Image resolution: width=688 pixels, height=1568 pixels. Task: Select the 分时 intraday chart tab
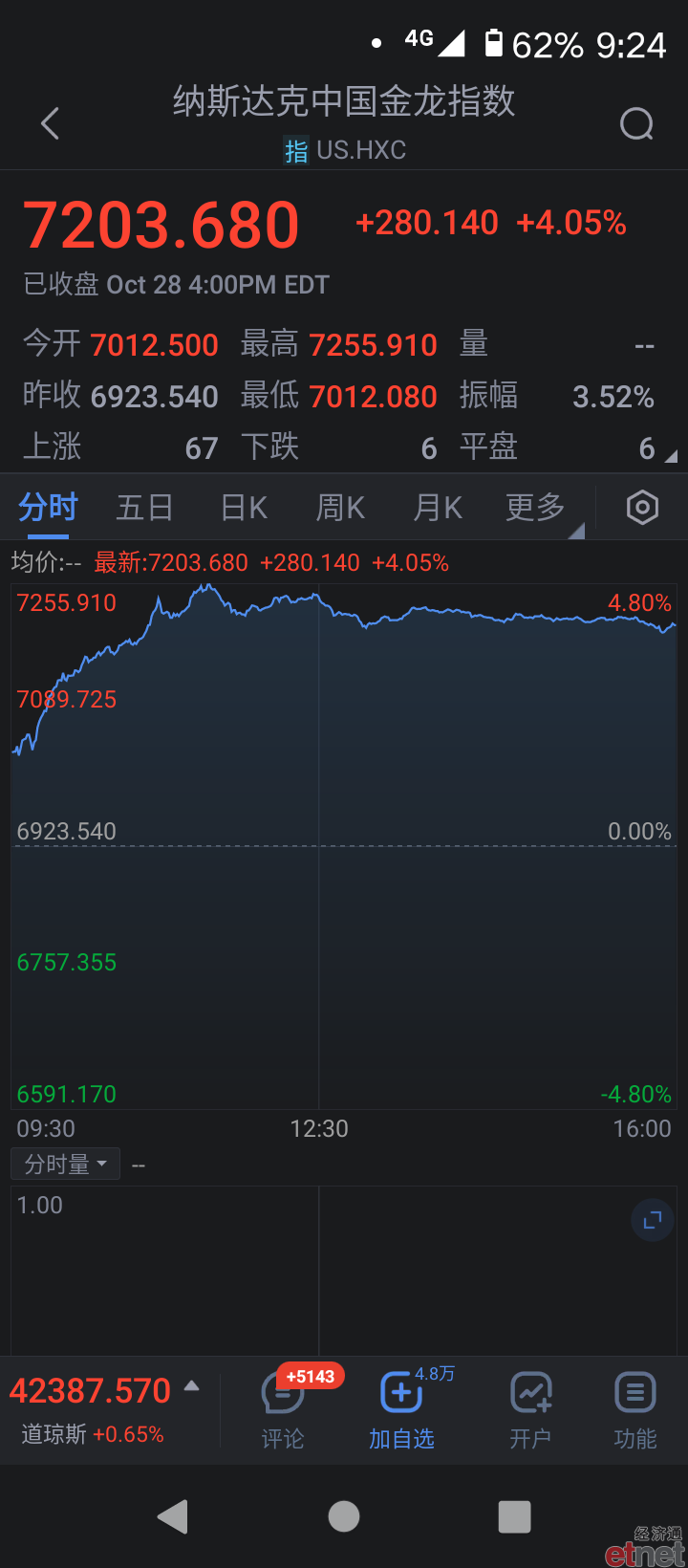(x=48, y=508)
